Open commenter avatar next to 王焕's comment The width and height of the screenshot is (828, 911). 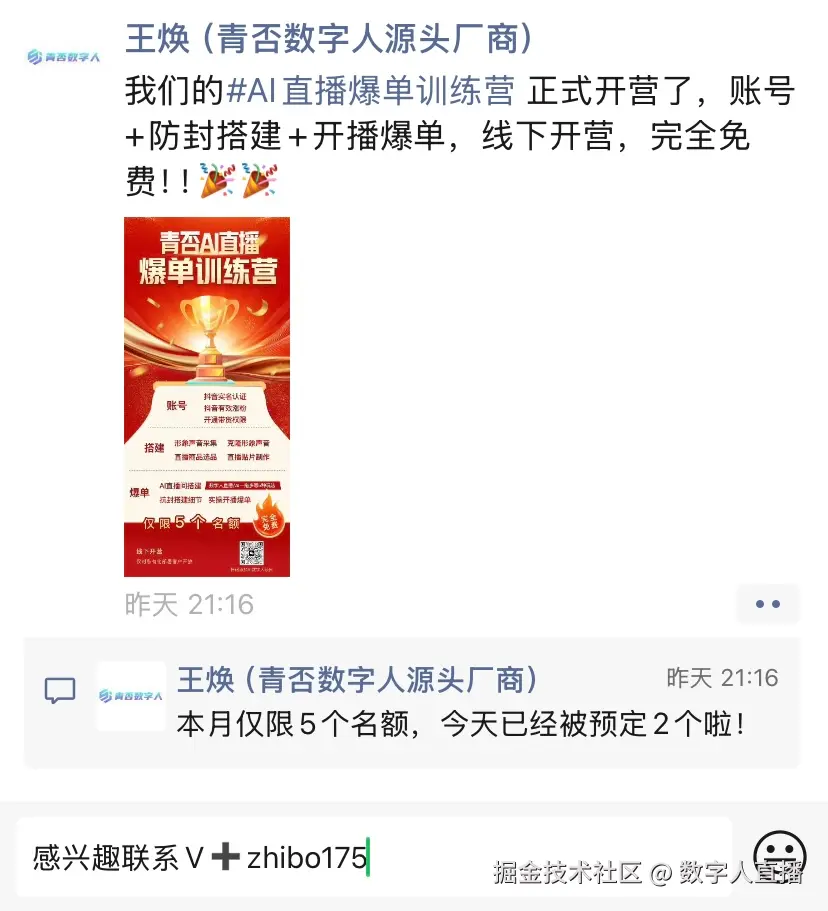click(x=131, y=695)
